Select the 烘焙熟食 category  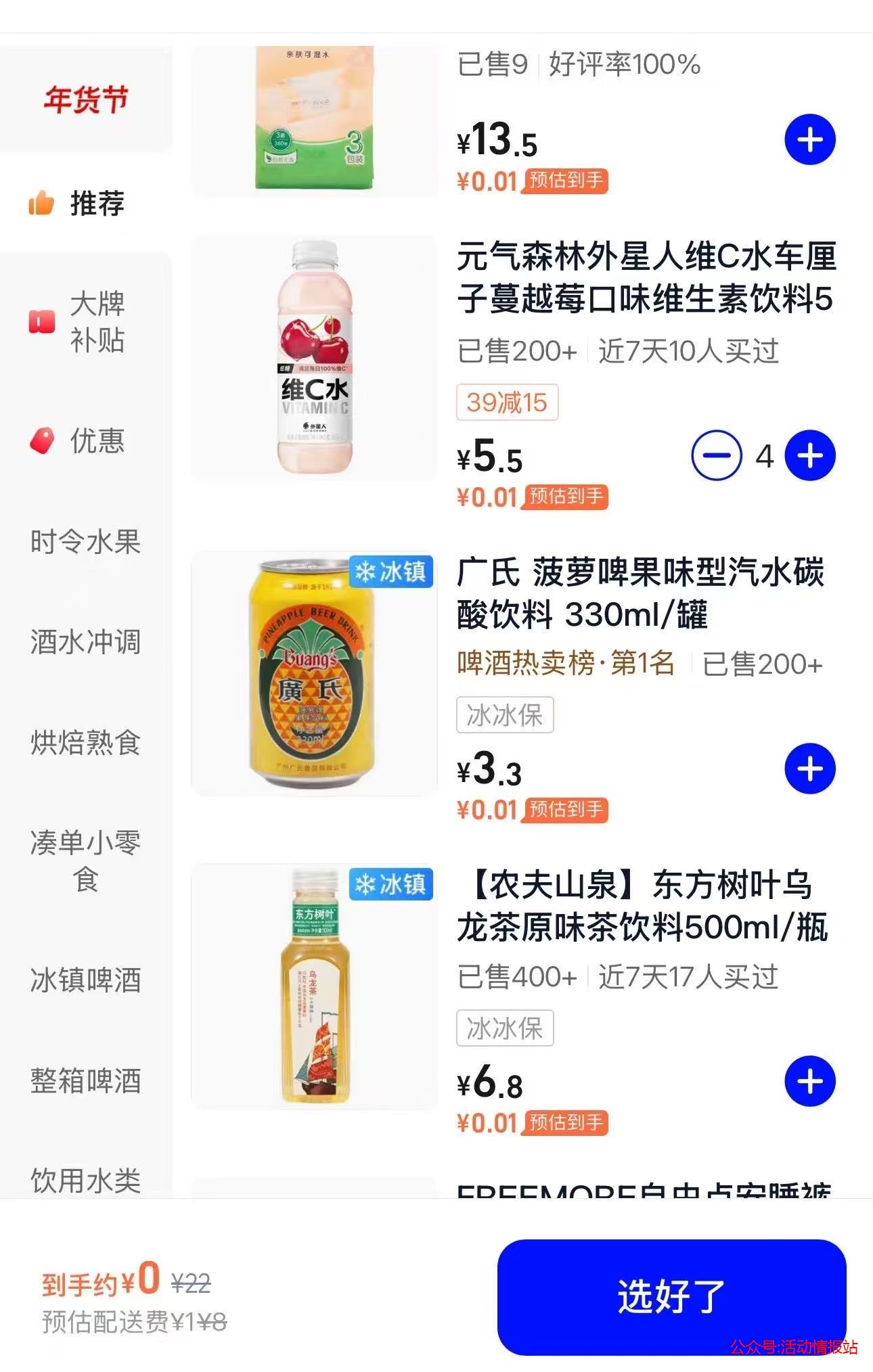click(86, 742)
